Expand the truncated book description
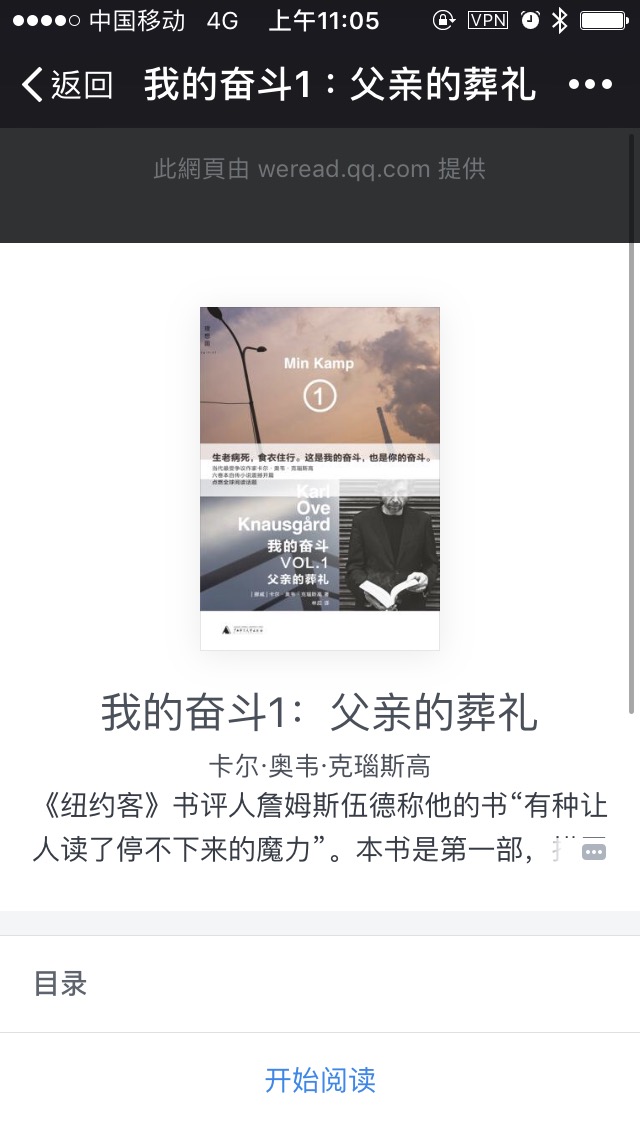 (593, 851)
